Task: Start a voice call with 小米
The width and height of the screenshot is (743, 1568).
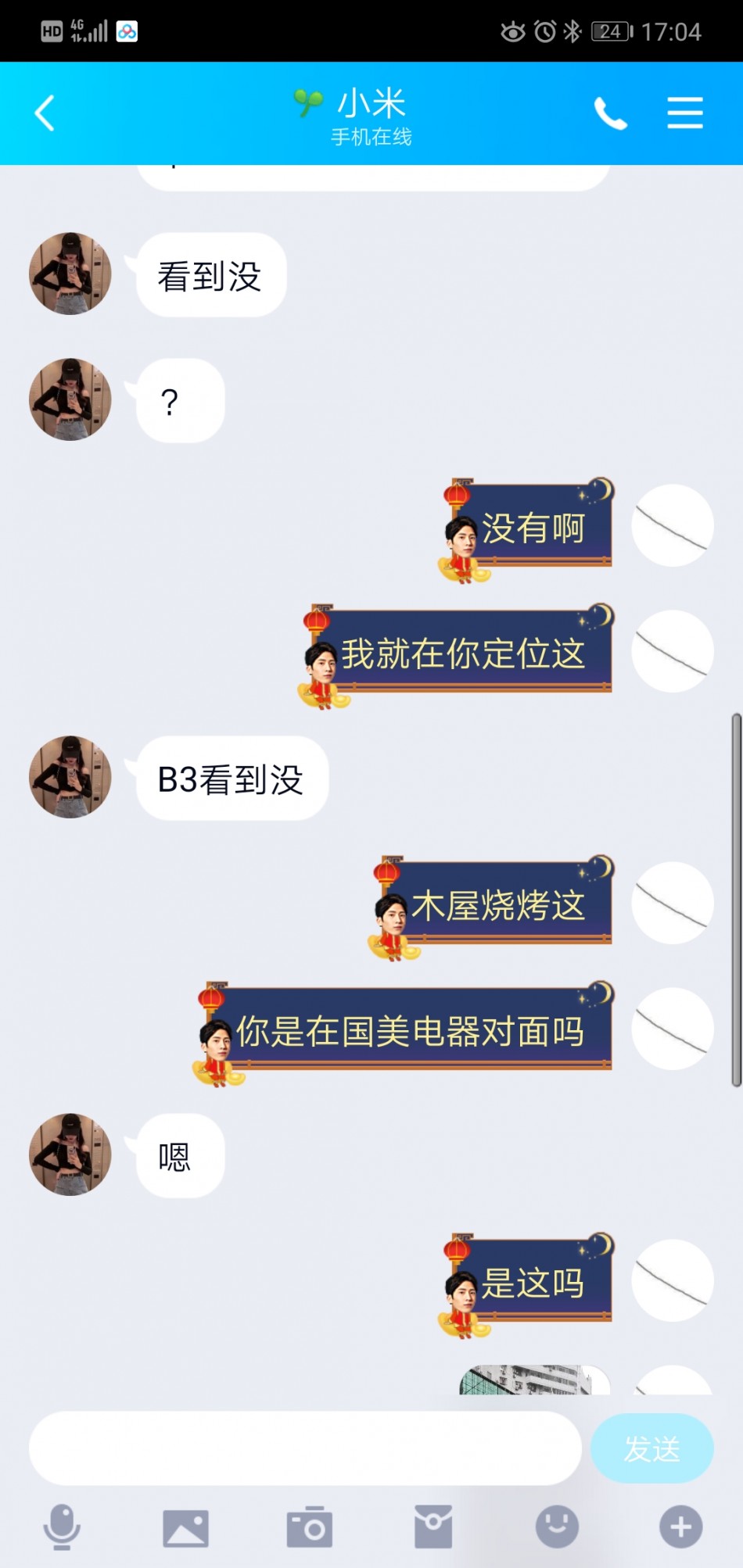Action: (x=610, y=114)
